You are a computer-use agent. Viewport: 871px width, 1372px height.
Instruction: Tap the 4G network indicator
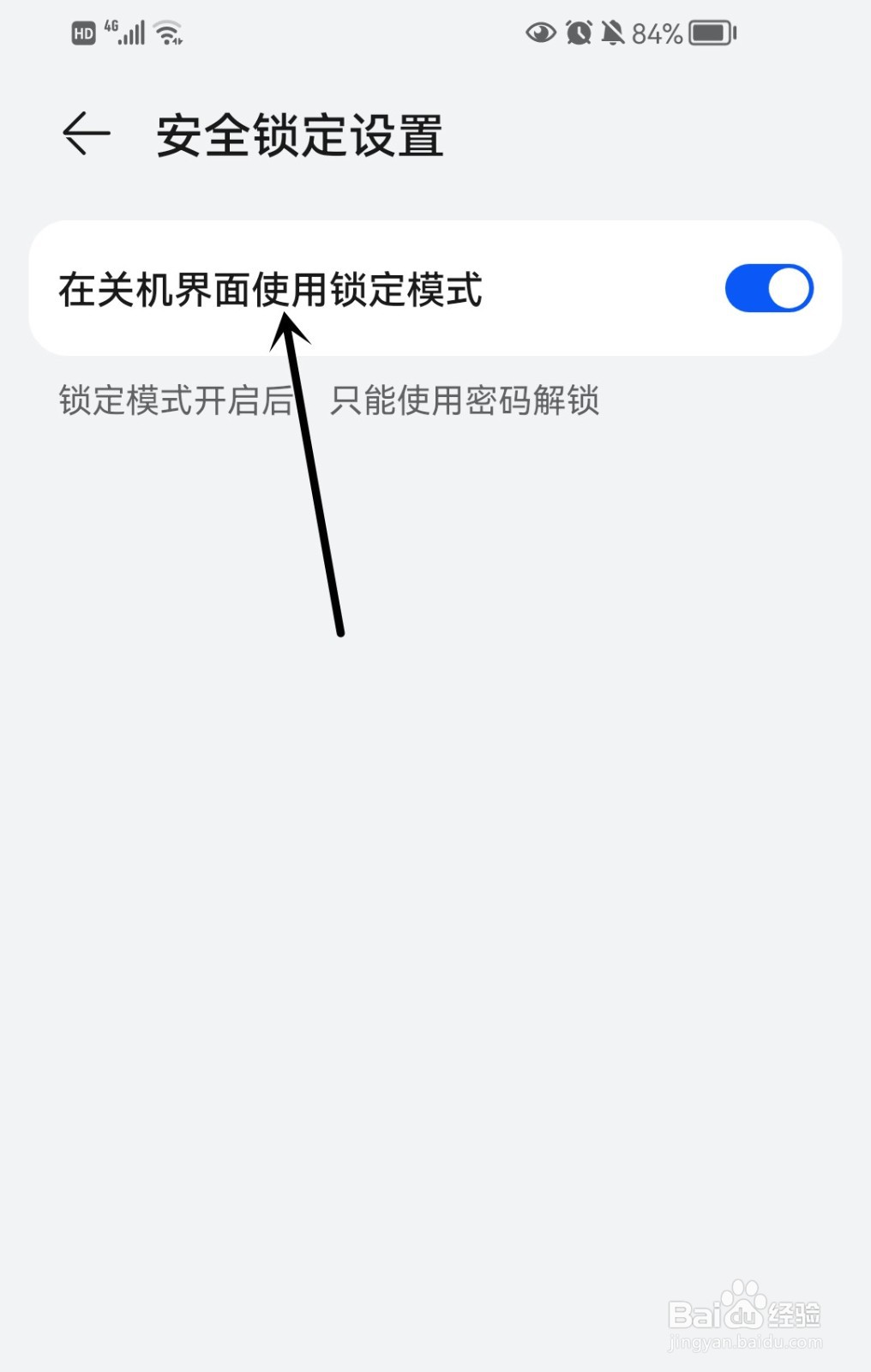point(110,26)
